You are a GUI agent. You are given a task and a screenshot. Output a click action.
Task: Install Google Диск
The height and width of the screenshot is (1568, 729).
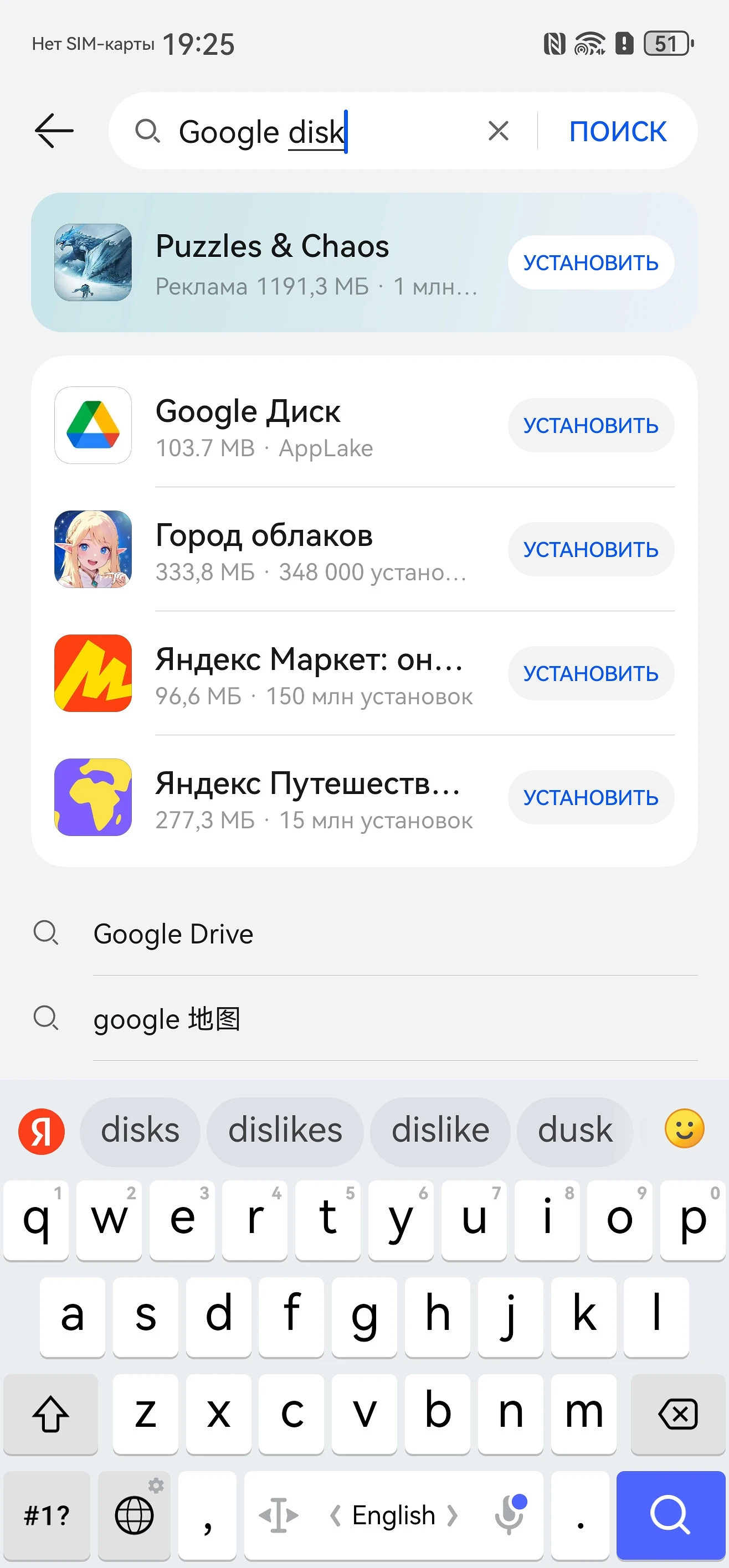pos(590,425)
